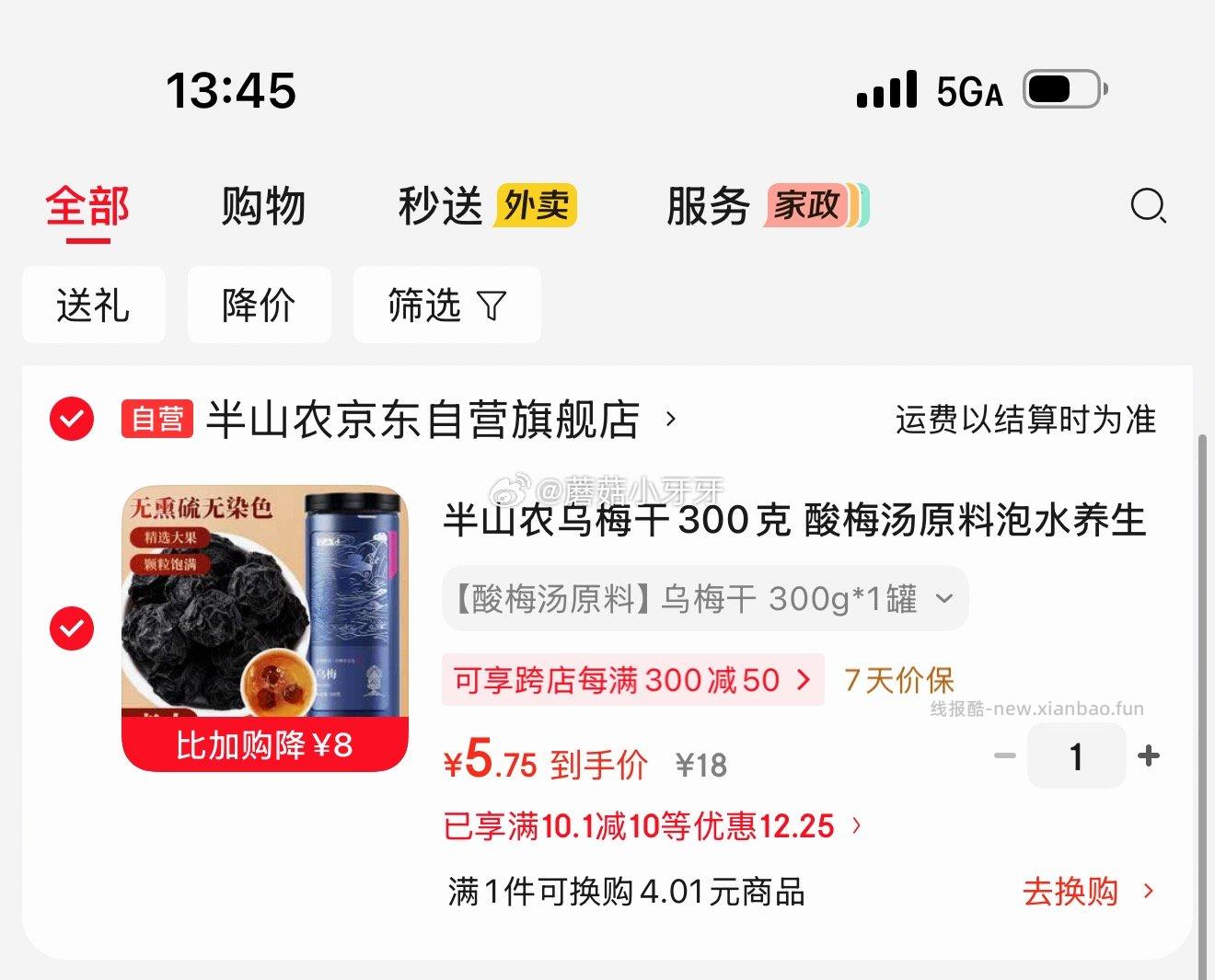Open the 乌梅干 product image

264,626
